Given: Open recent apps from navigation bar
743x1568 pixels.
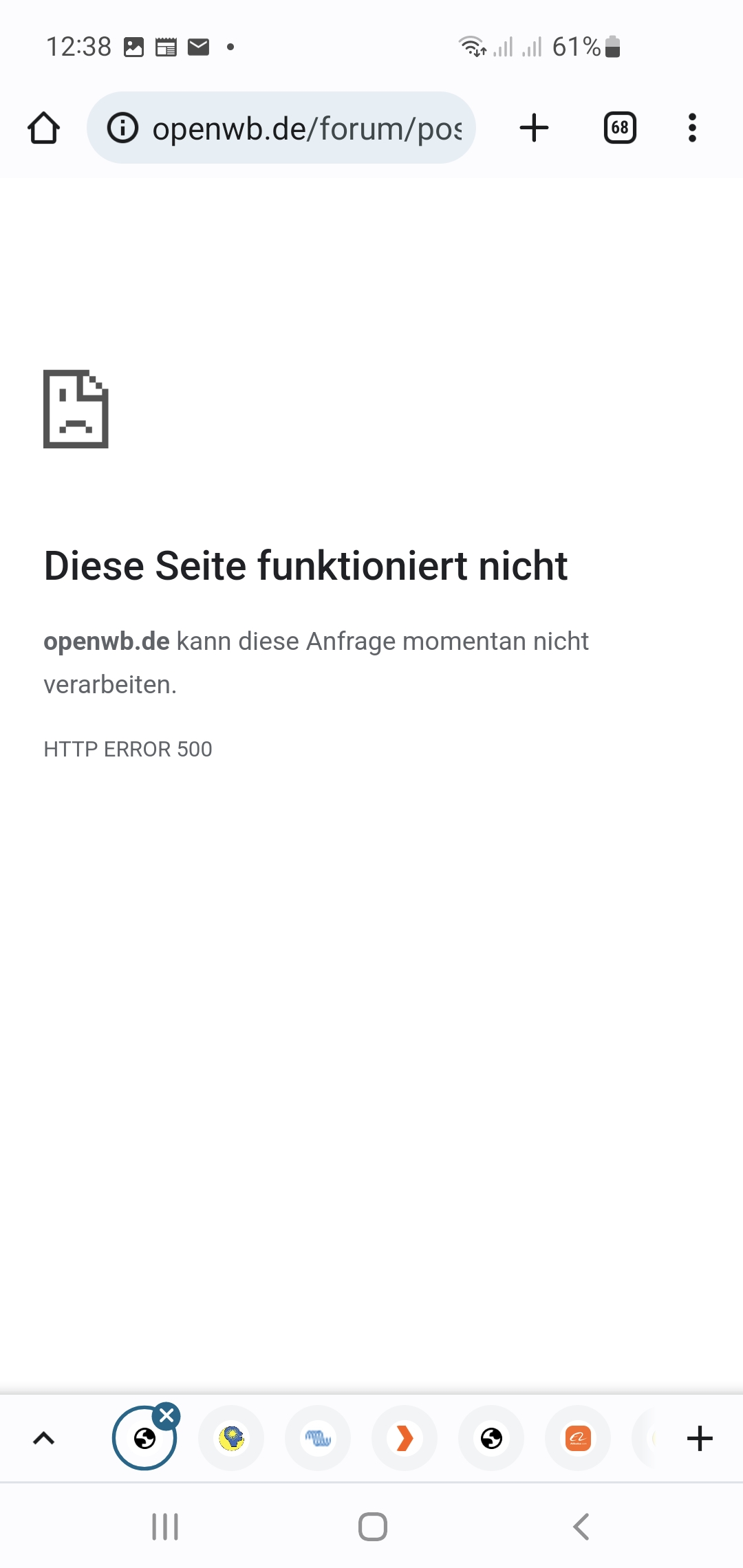Looking at the screenshot, I should click(x=165, y=1527).
